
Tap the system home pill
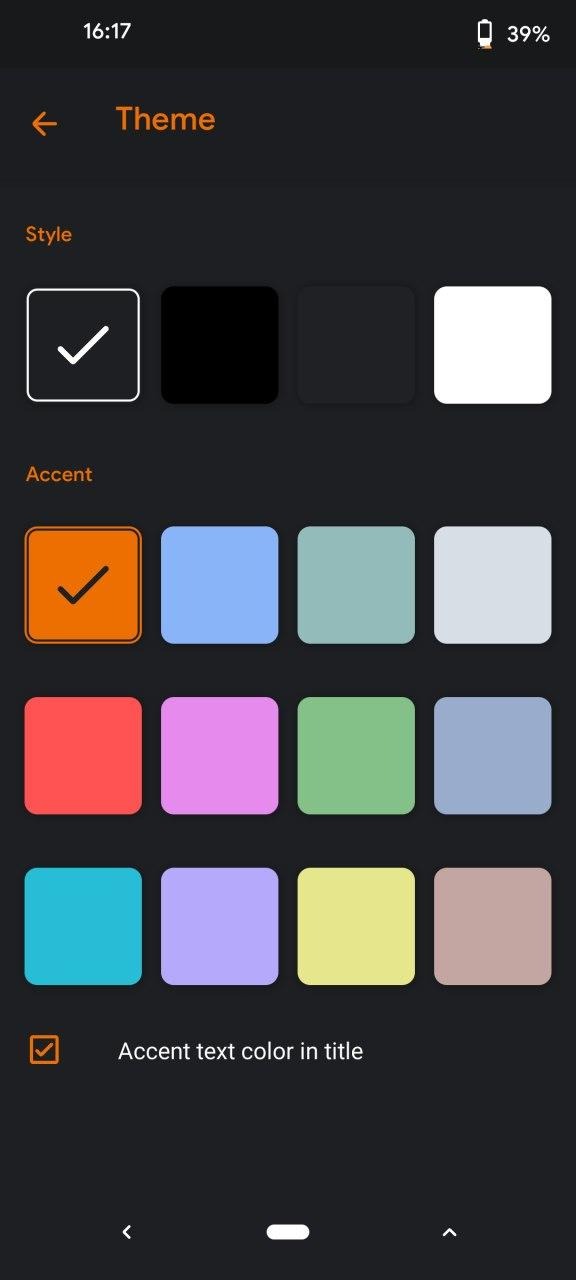click(x=288, y=1232)
